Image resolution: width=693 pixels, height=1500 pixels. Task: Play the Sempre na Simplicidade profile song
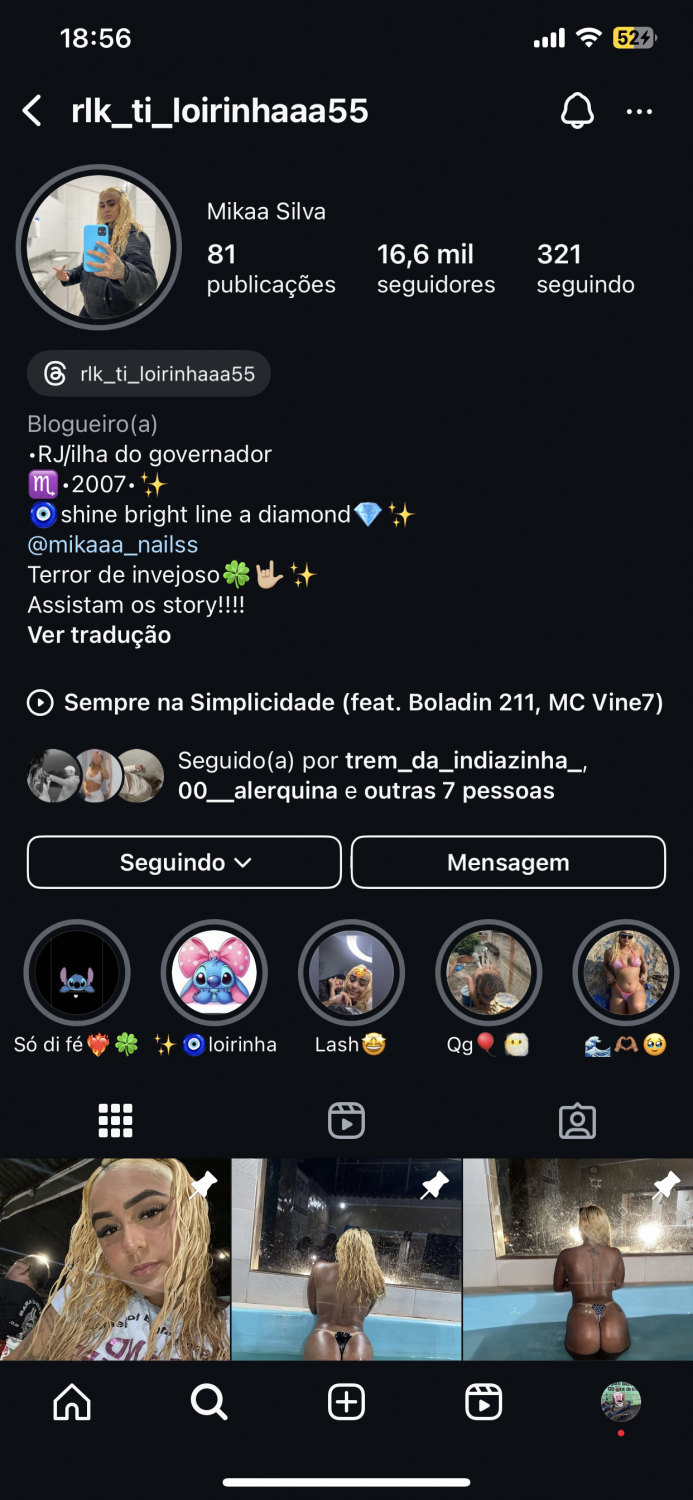click(345, 703)
